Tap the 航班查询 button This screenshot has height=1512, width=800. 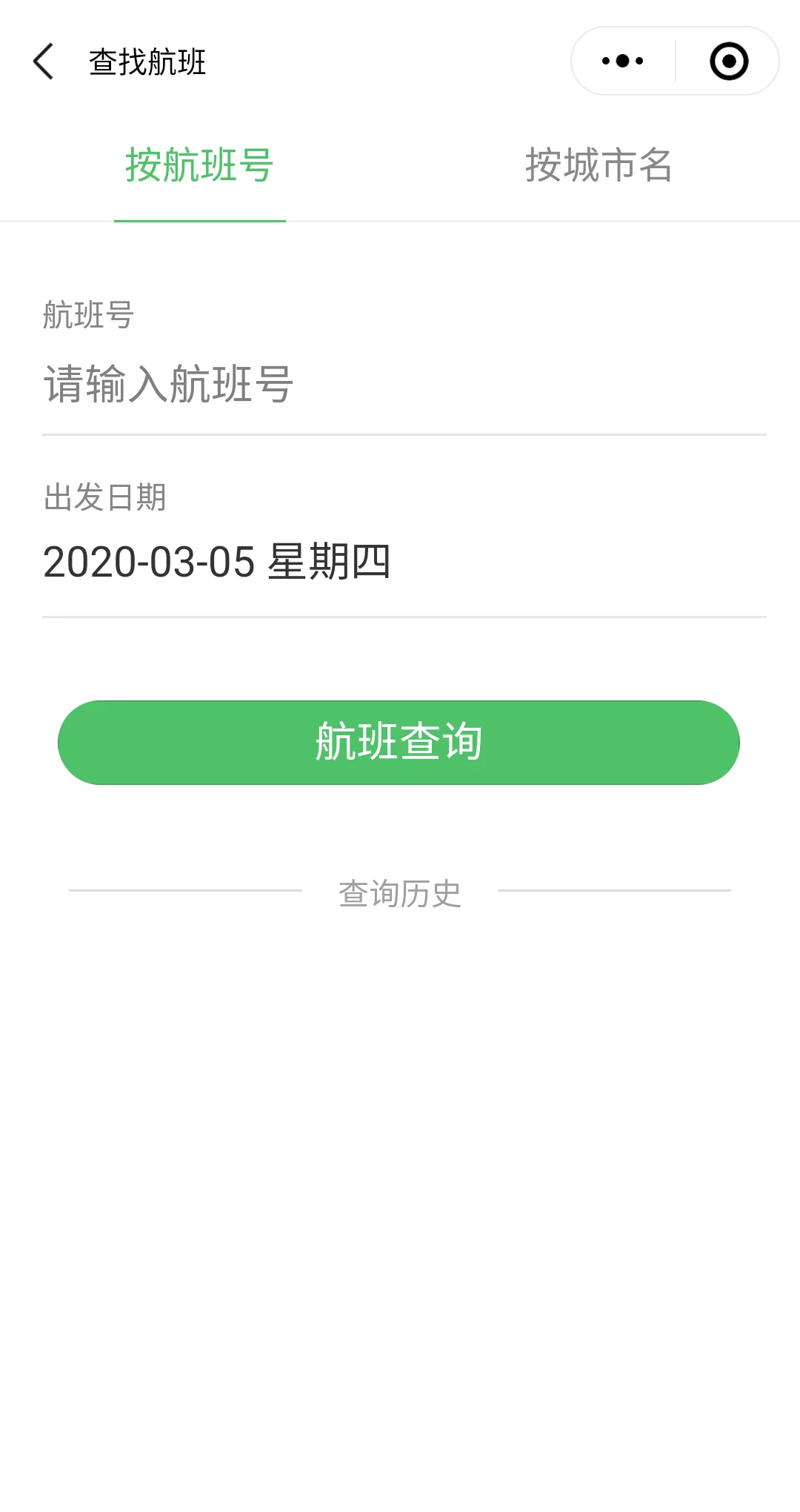pyautogui.click(x=399, y=742)
